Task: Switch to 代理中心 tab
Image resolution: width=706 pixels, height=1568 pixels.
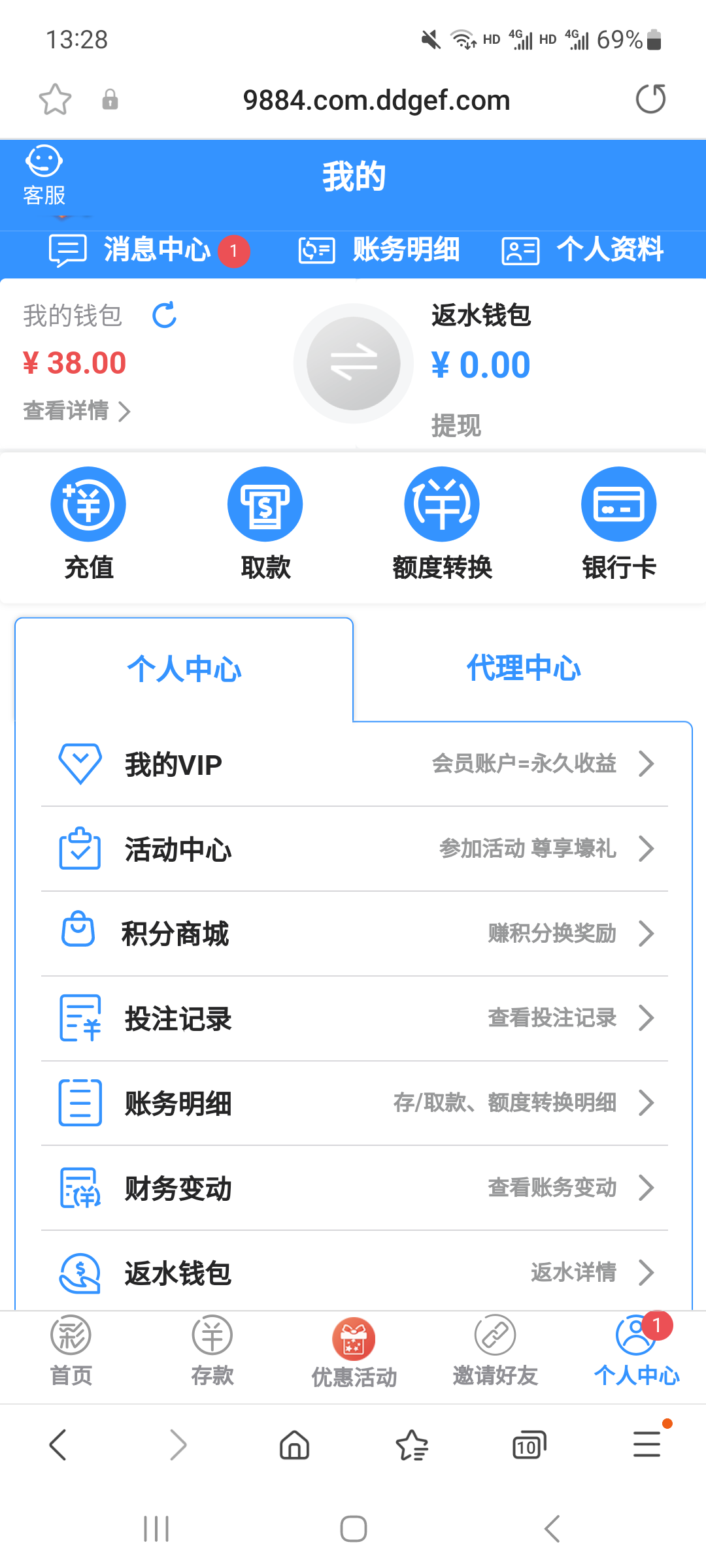Action: pos(523,668)
